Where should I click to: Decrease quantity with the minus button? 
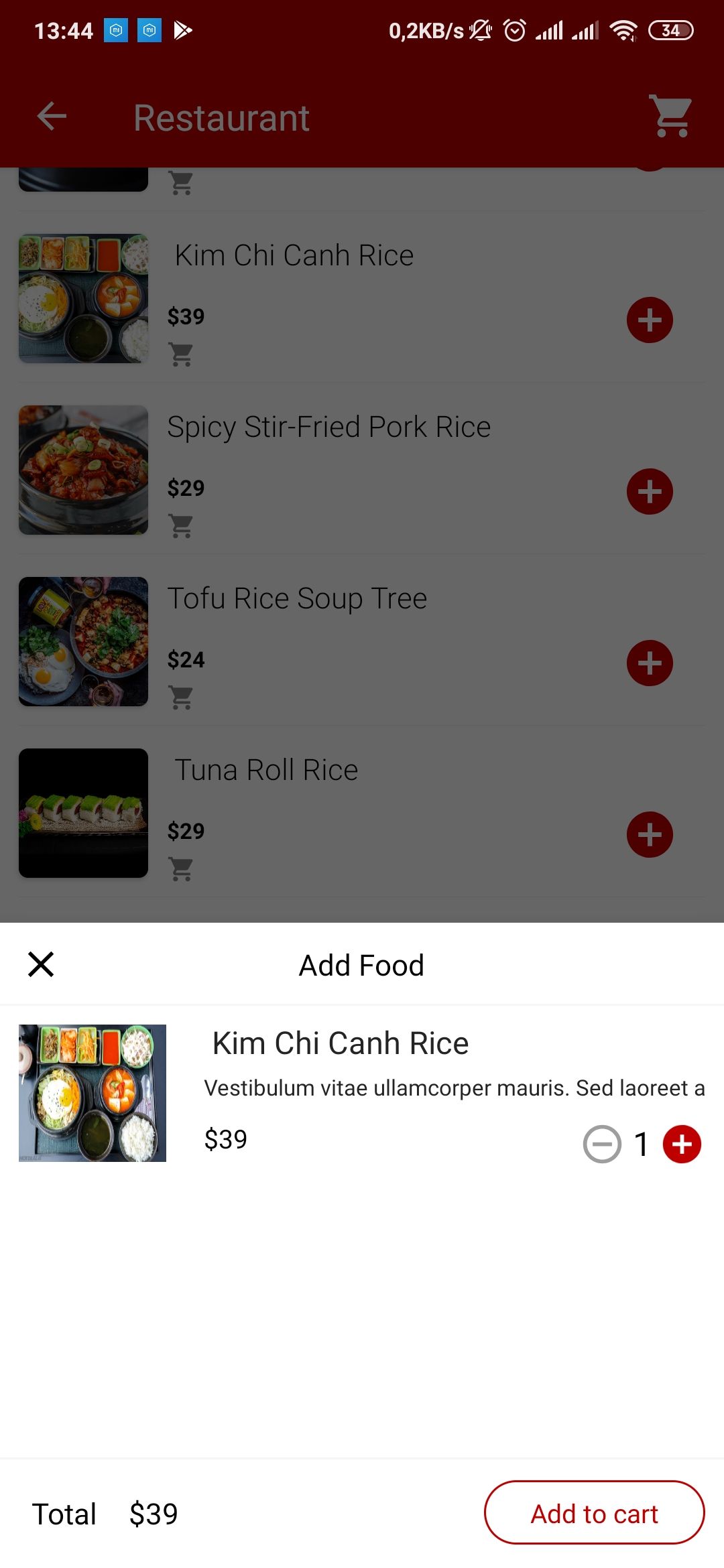click(x=602, y=1144)
